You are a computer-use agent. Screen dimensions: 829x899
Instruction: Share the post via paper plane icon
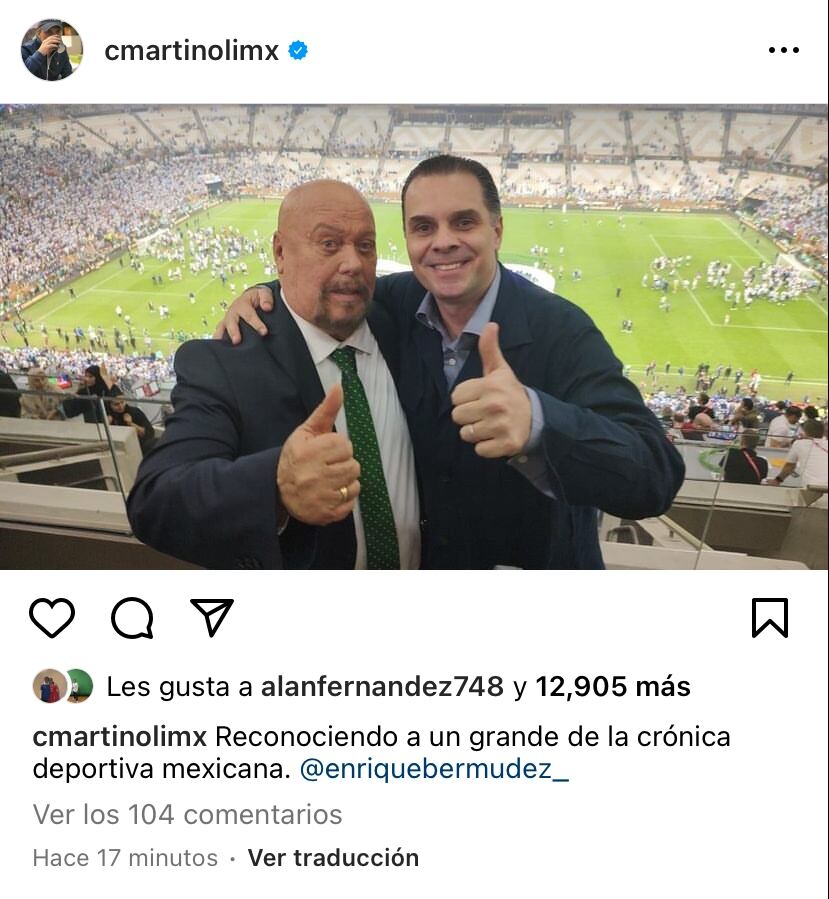pyautogui.click(x=212, y=618)
